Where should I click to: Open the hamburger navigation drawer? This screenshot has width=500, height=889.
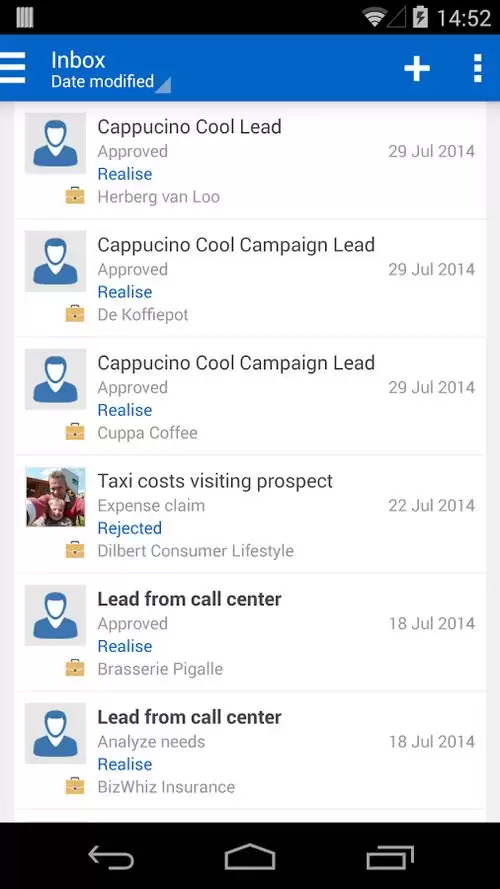12,68
